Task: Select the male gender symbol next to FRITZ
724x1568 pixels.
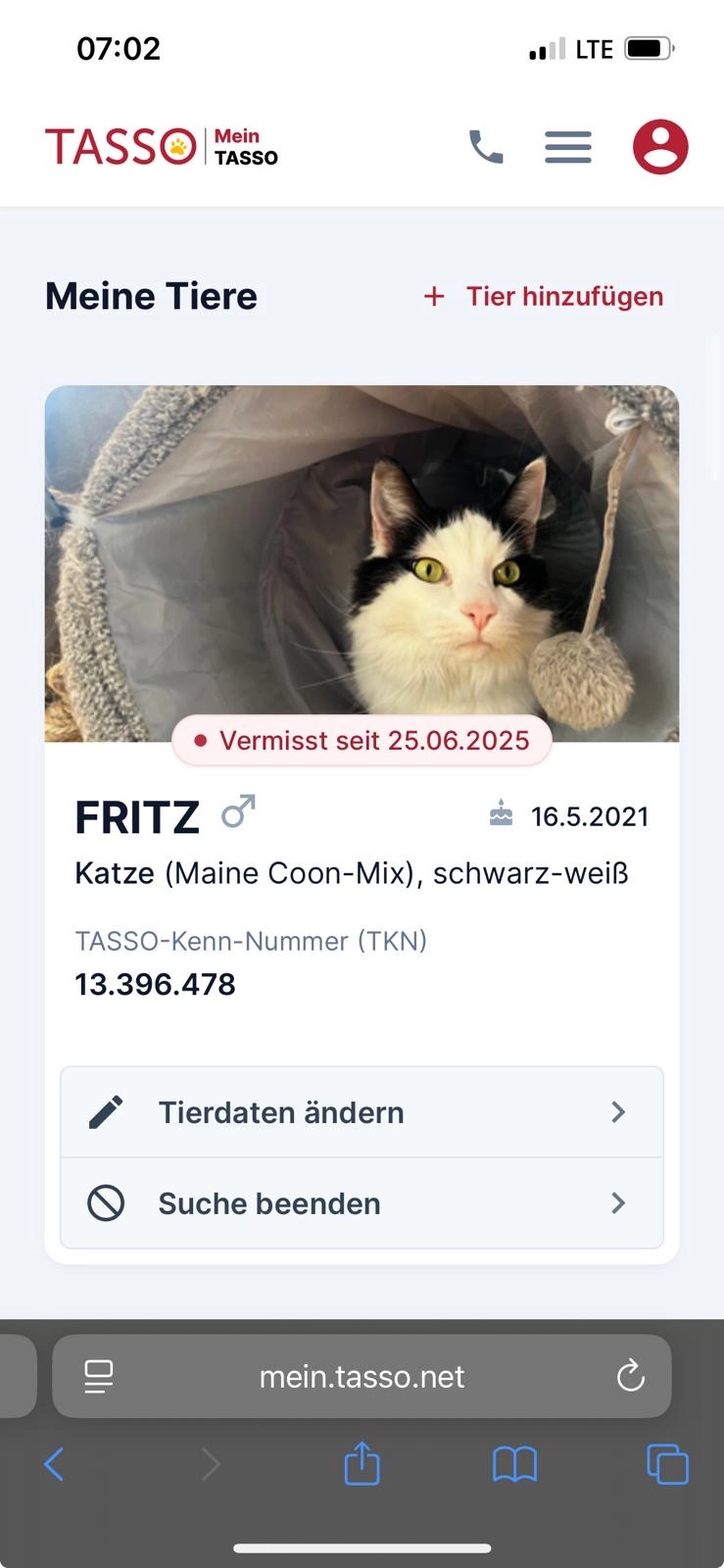Action: (237, 811)
